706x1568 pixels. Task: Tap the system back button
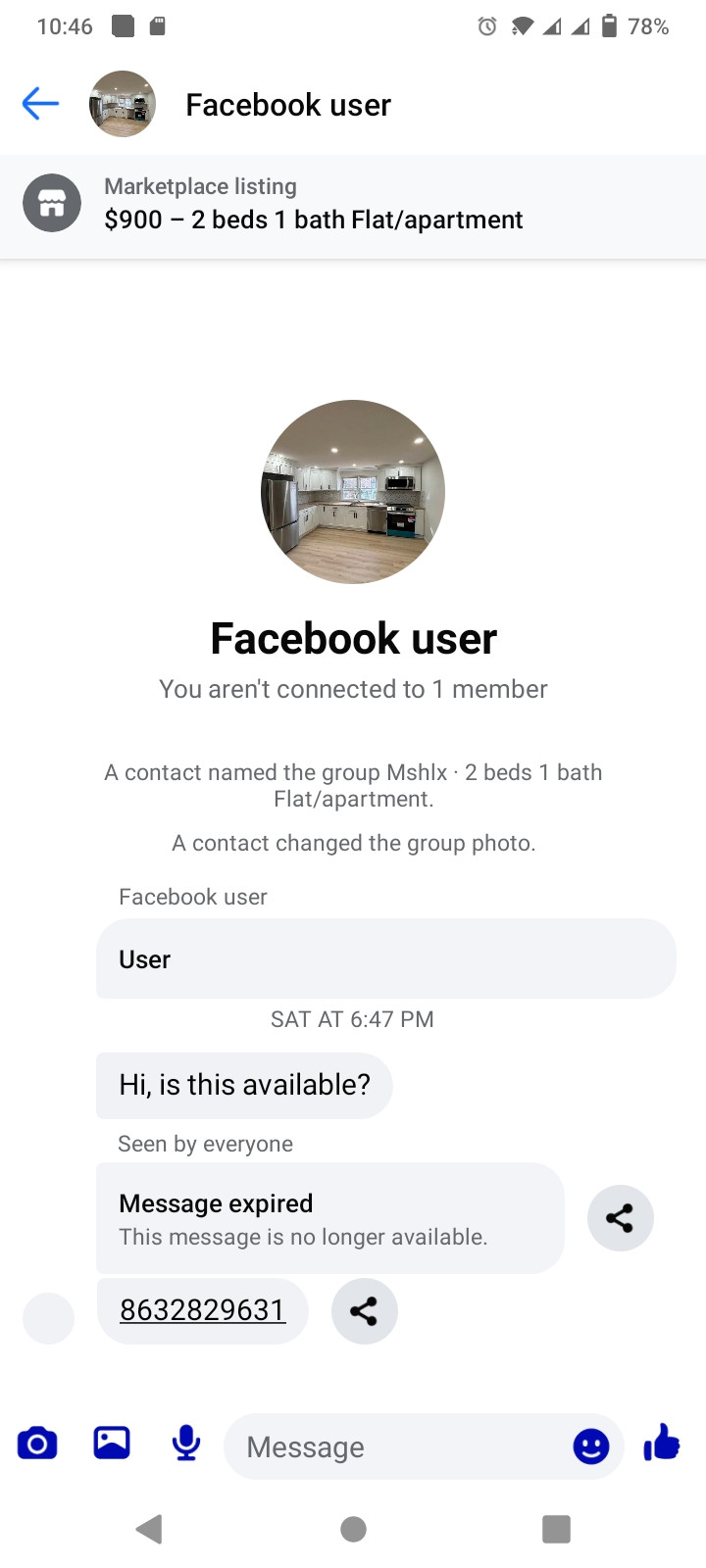coord(149,1529)
